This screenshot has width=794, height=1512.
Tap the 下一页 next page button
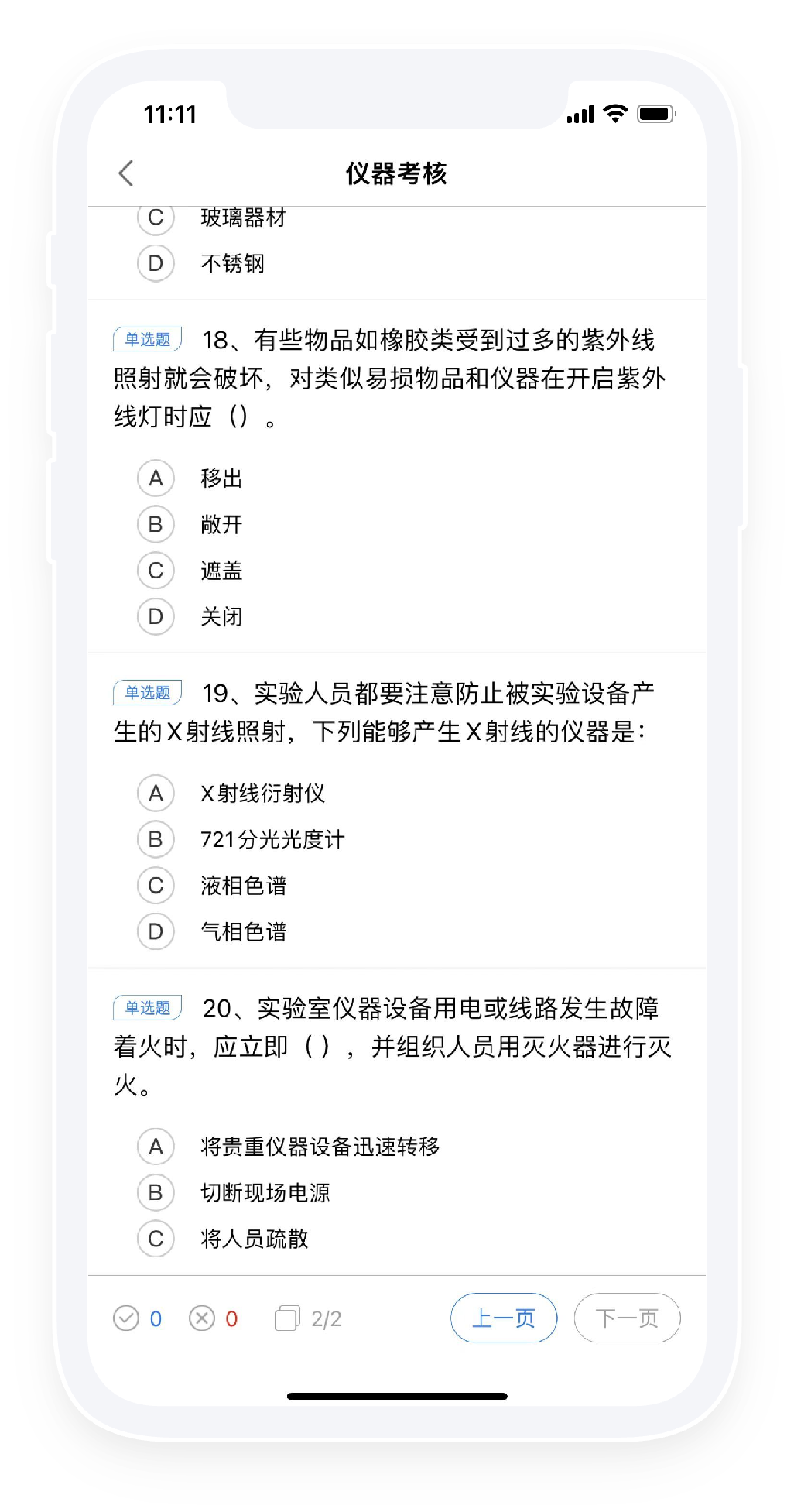(x=627, y=1318)
